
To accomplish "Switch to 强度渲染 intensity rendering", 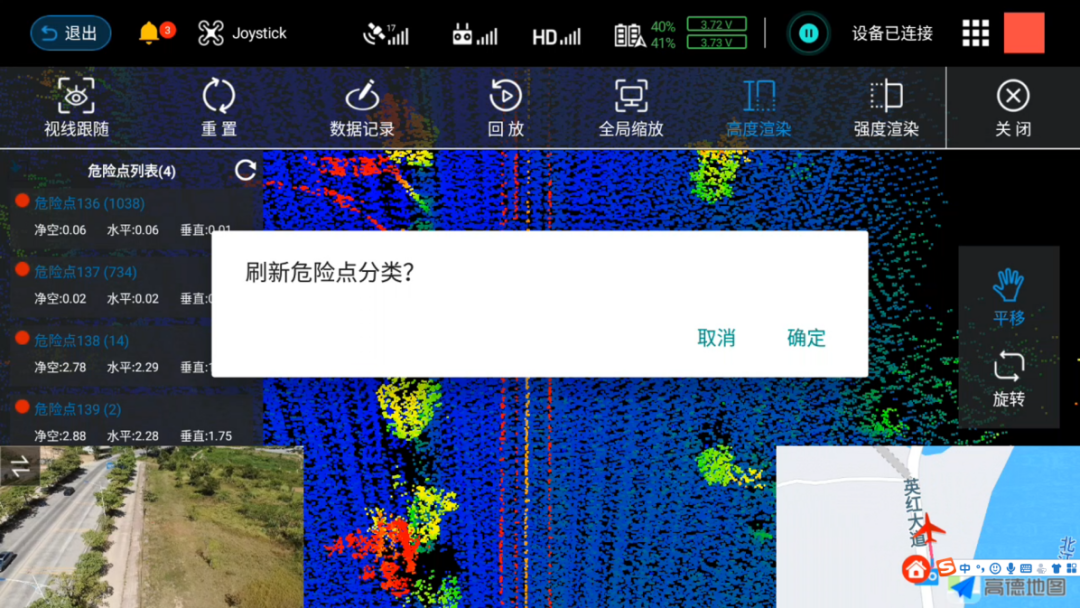I will pos(886,108).
